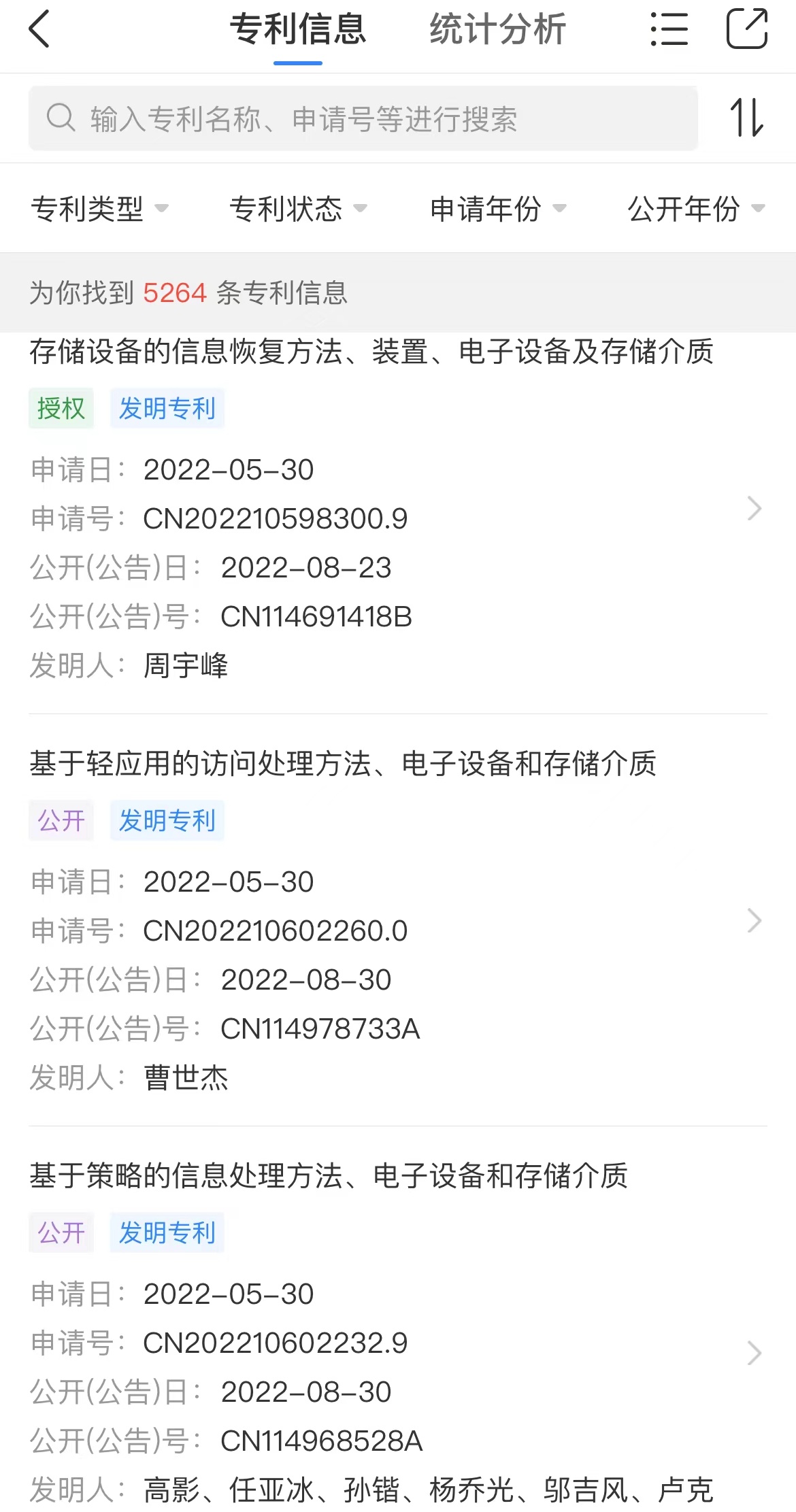Expand the 公开年份 filter

(x=696, y=208)
